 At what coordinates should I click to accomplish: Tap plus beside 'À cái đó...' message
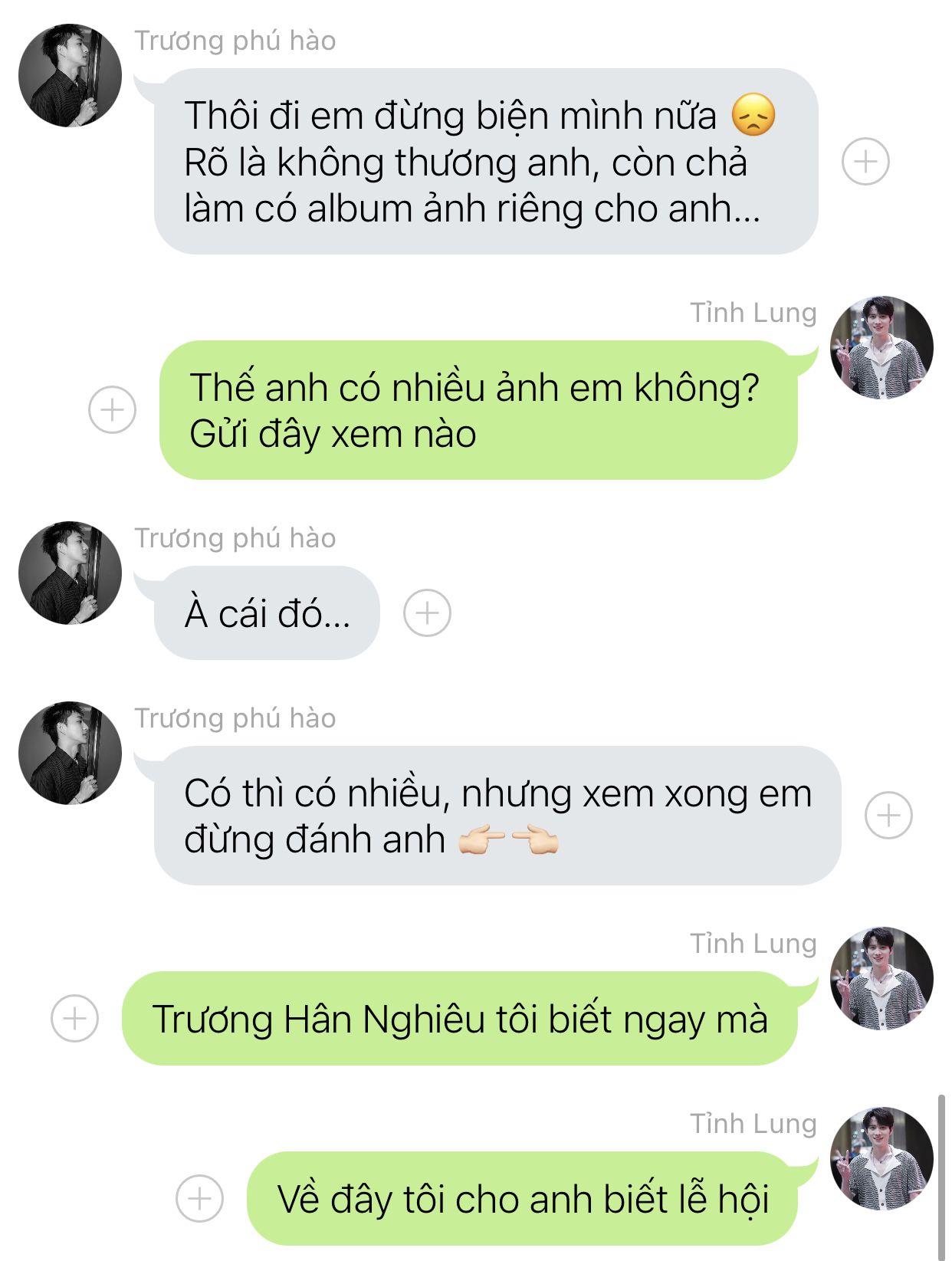pyautogui.click(x=427, y=612)
